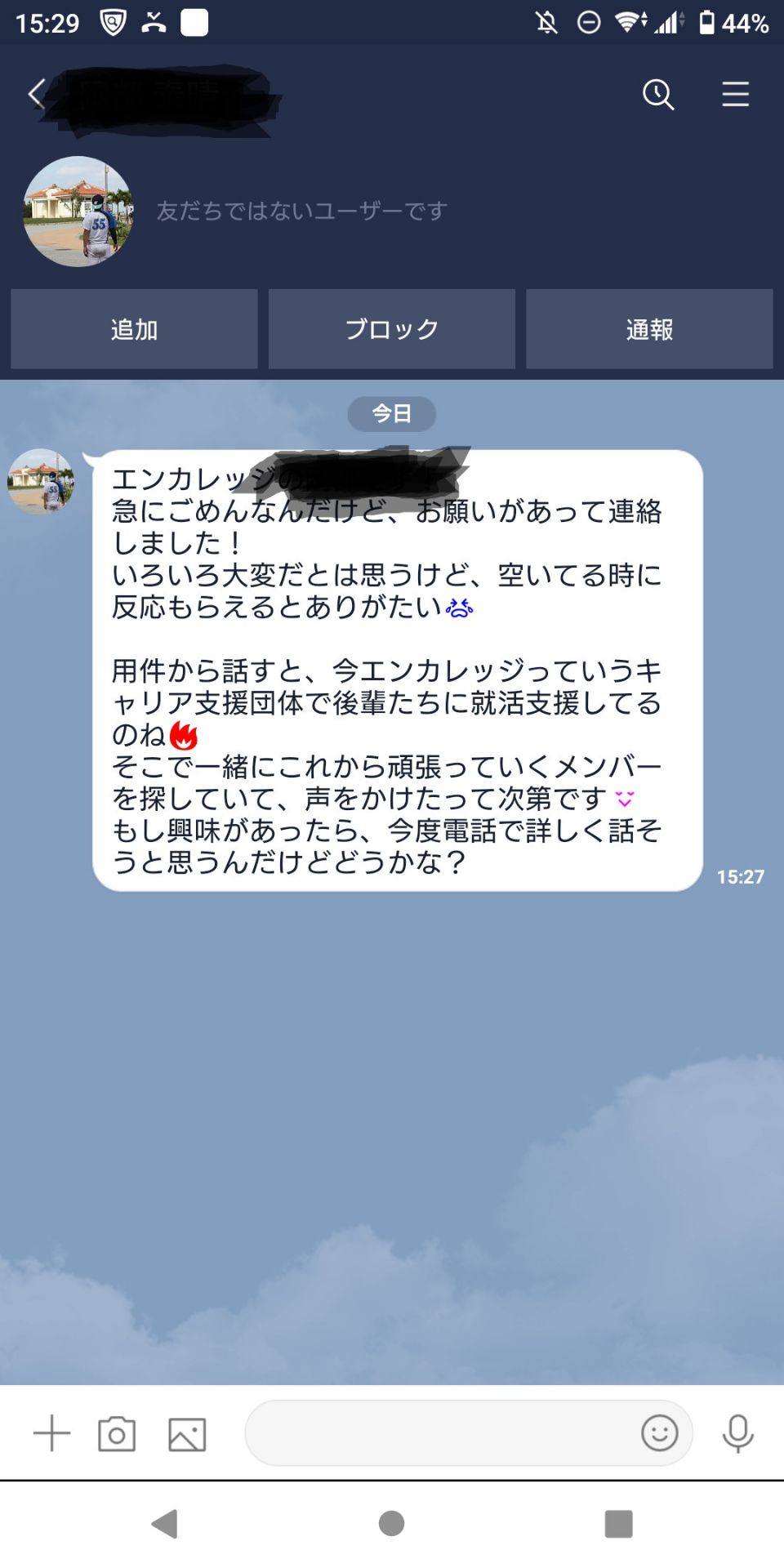Viewport: 784px width, 1568px height.
Task: Open the emoji and sticker picker
Action: click(x=659, y=1433)
